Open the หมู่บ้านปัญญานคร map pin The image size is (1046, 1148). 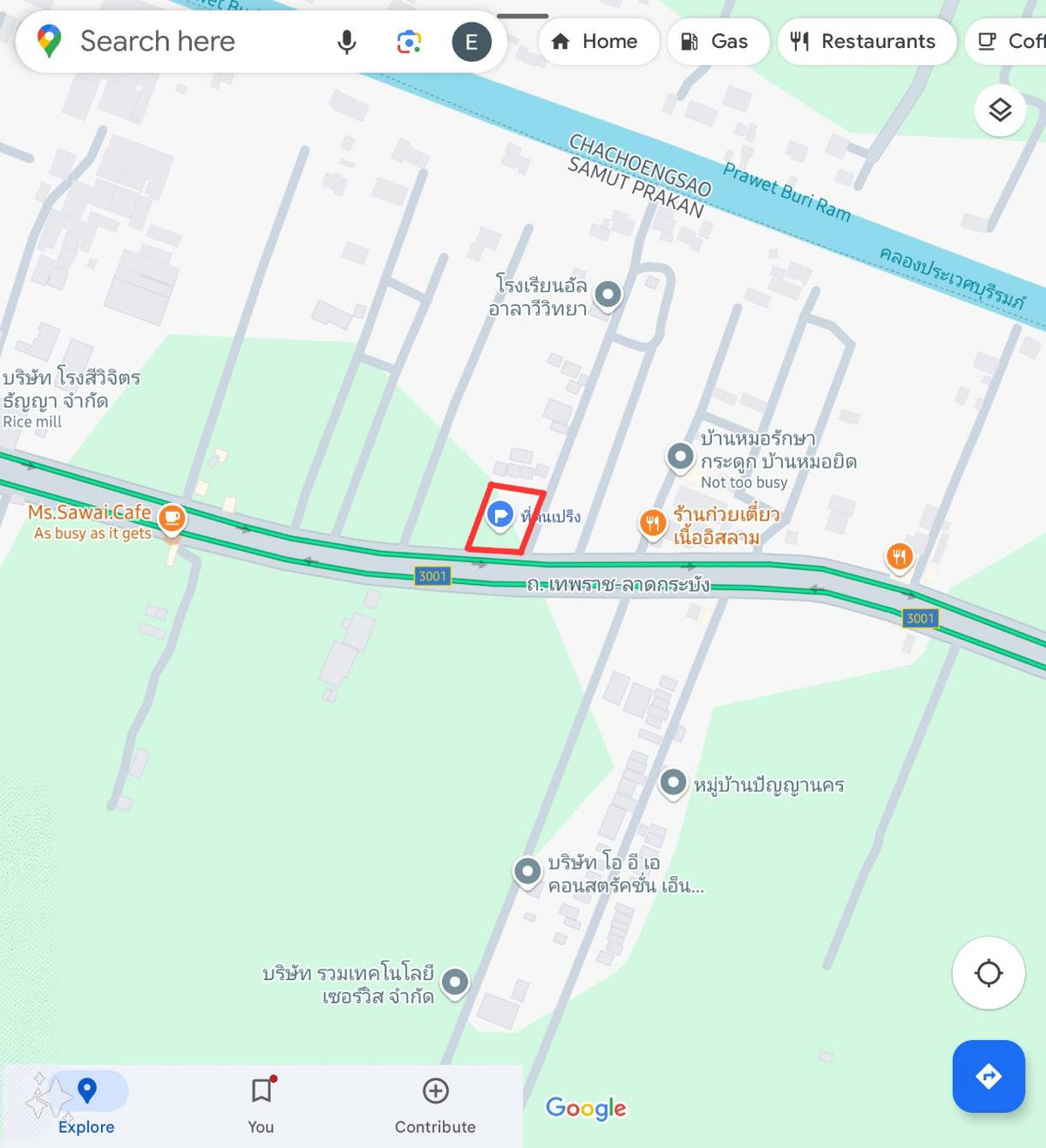coord(673,783)
